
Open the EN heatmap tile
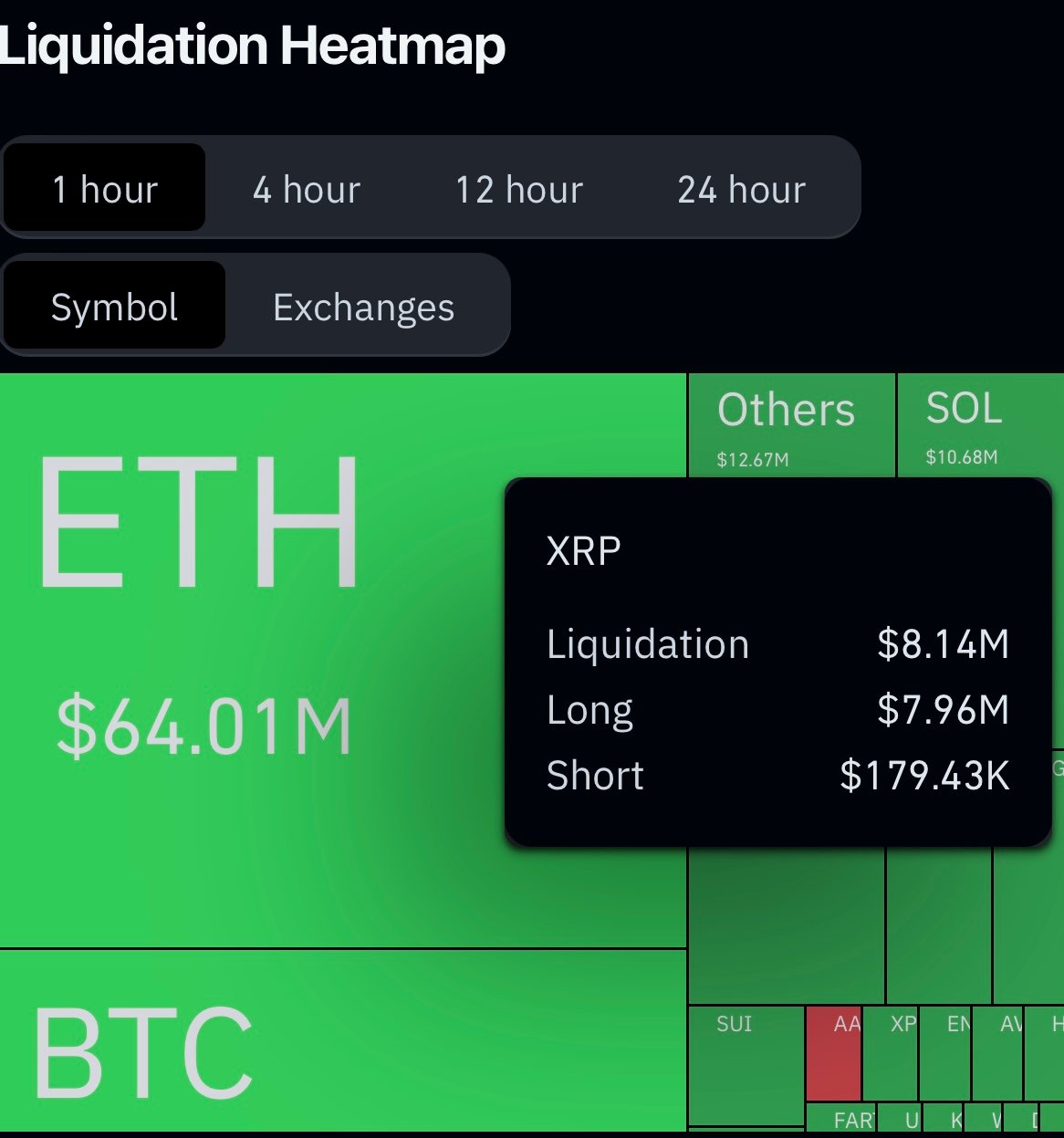(945, 1054)
